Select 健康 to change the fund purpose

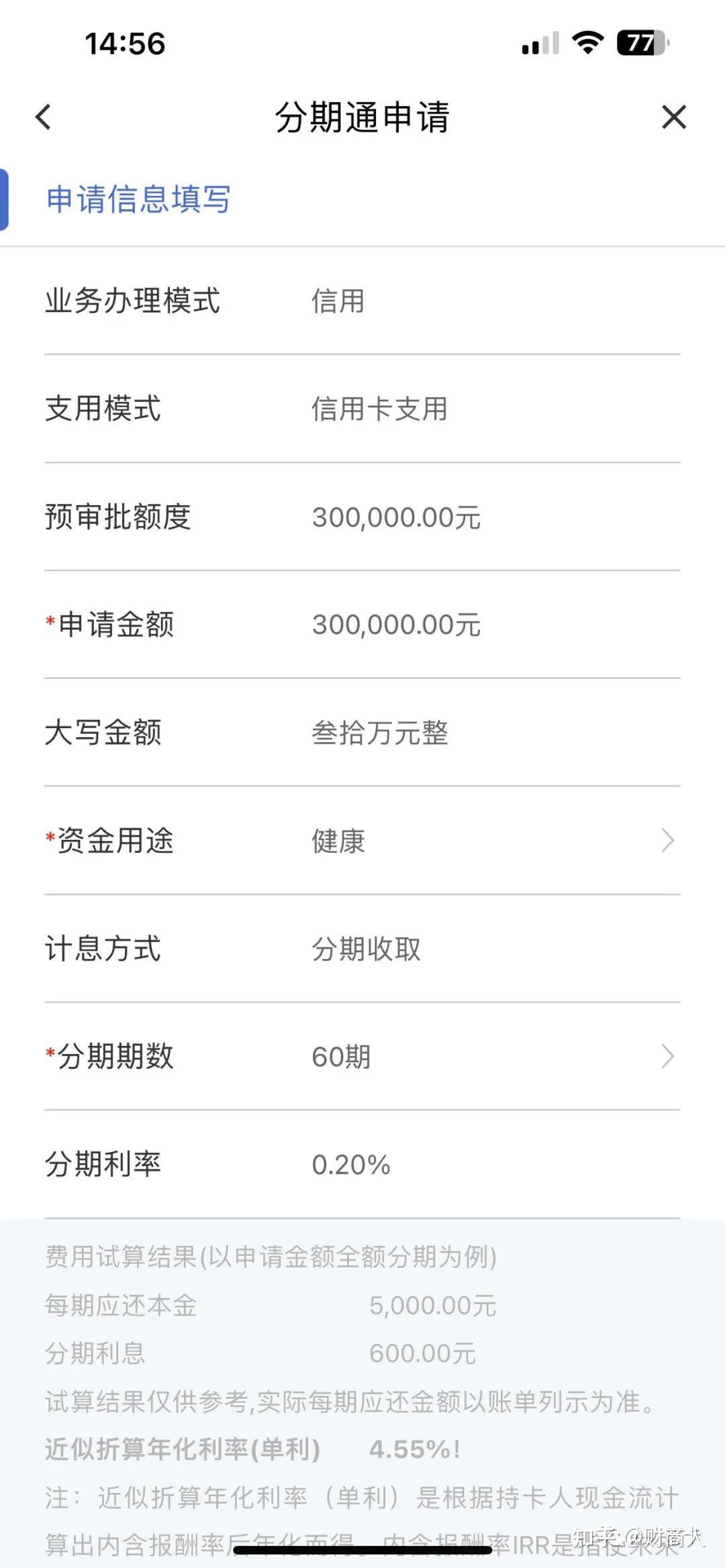pyautogui.click(x=337, y=841)
